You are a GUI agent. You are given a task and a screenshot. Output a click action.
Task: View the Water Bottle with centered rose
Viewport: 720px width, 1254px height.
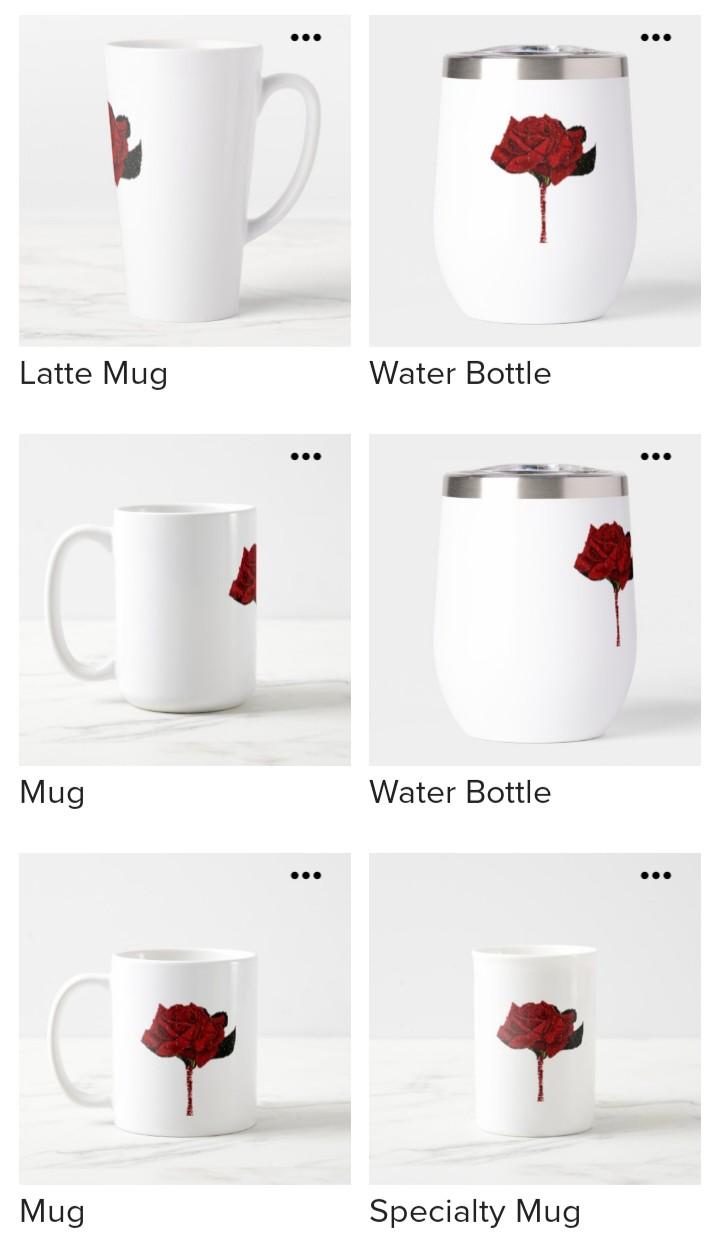[x=535, y=181]
